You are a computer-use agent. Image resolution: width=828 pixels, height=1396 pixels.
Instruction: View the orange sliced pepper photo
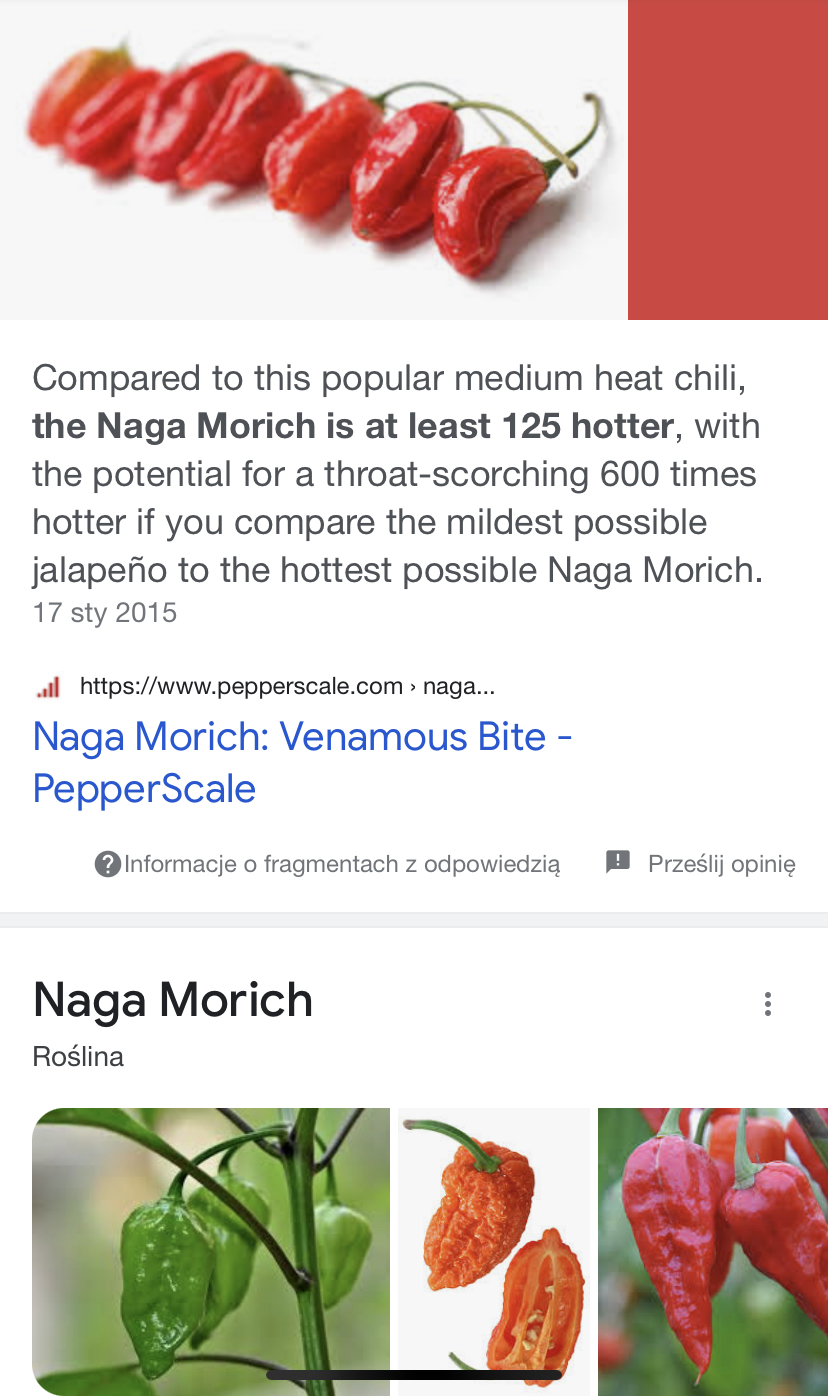494,1252
